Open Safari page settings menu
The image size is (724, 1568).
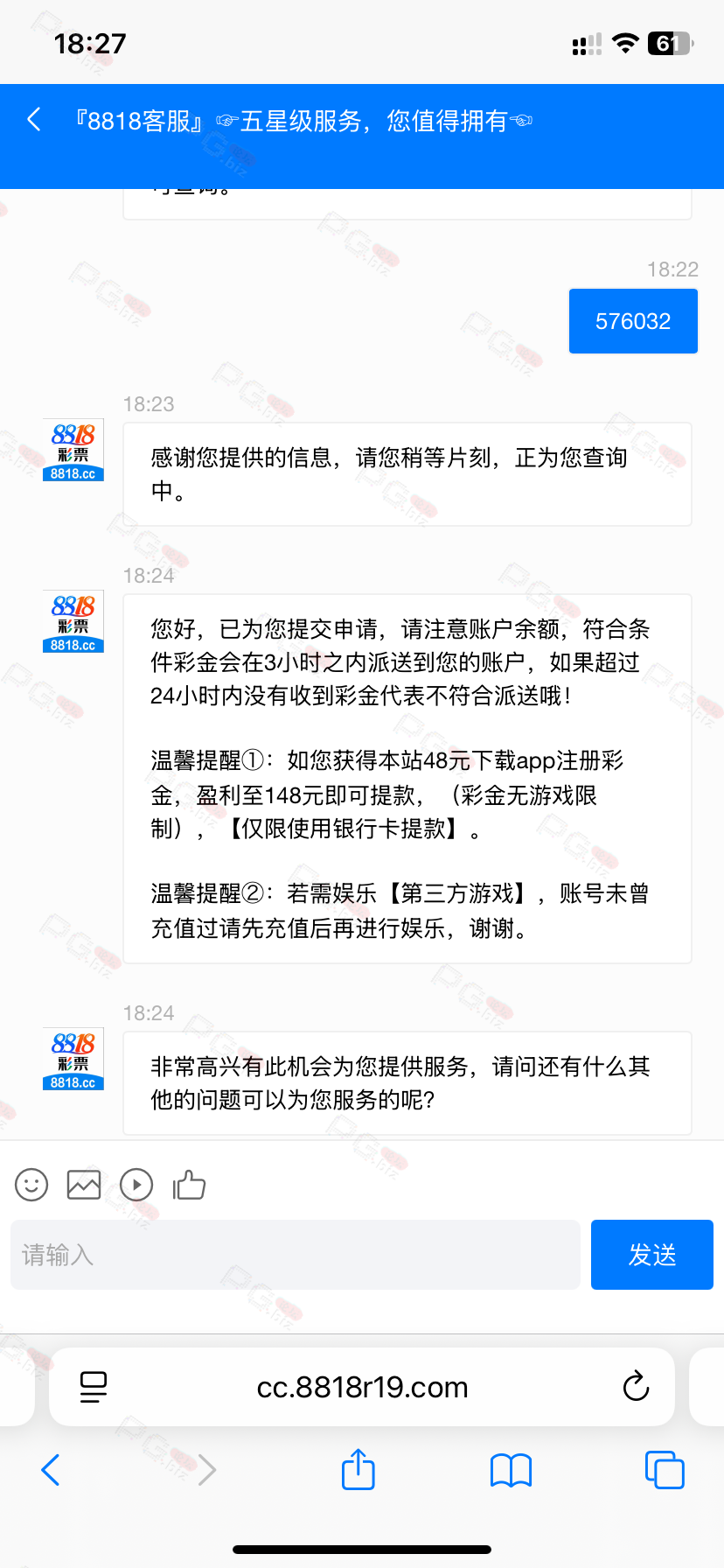pos(94,1387)
